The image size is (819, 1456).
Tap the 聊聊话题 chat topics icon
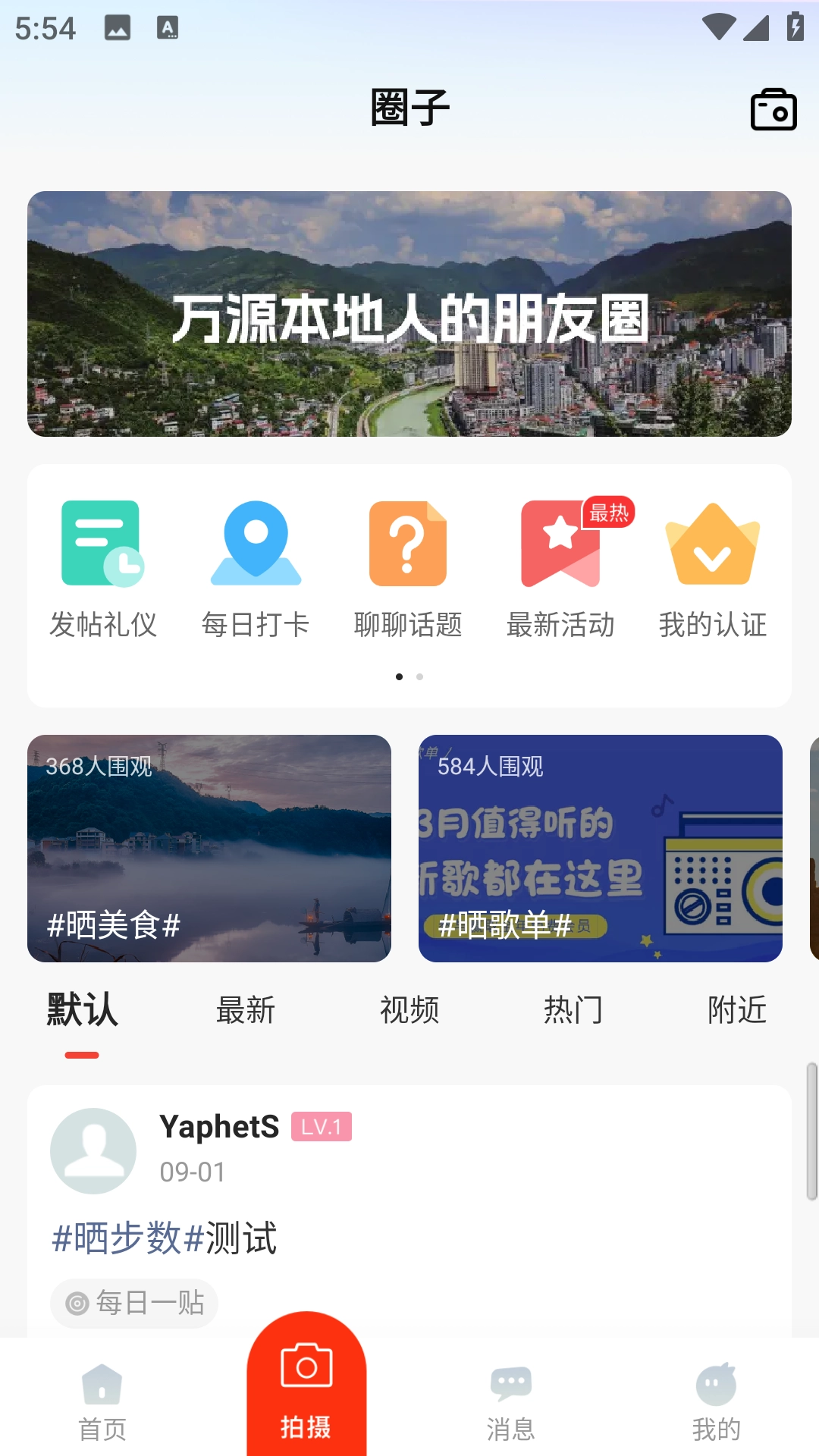point(407,565)
